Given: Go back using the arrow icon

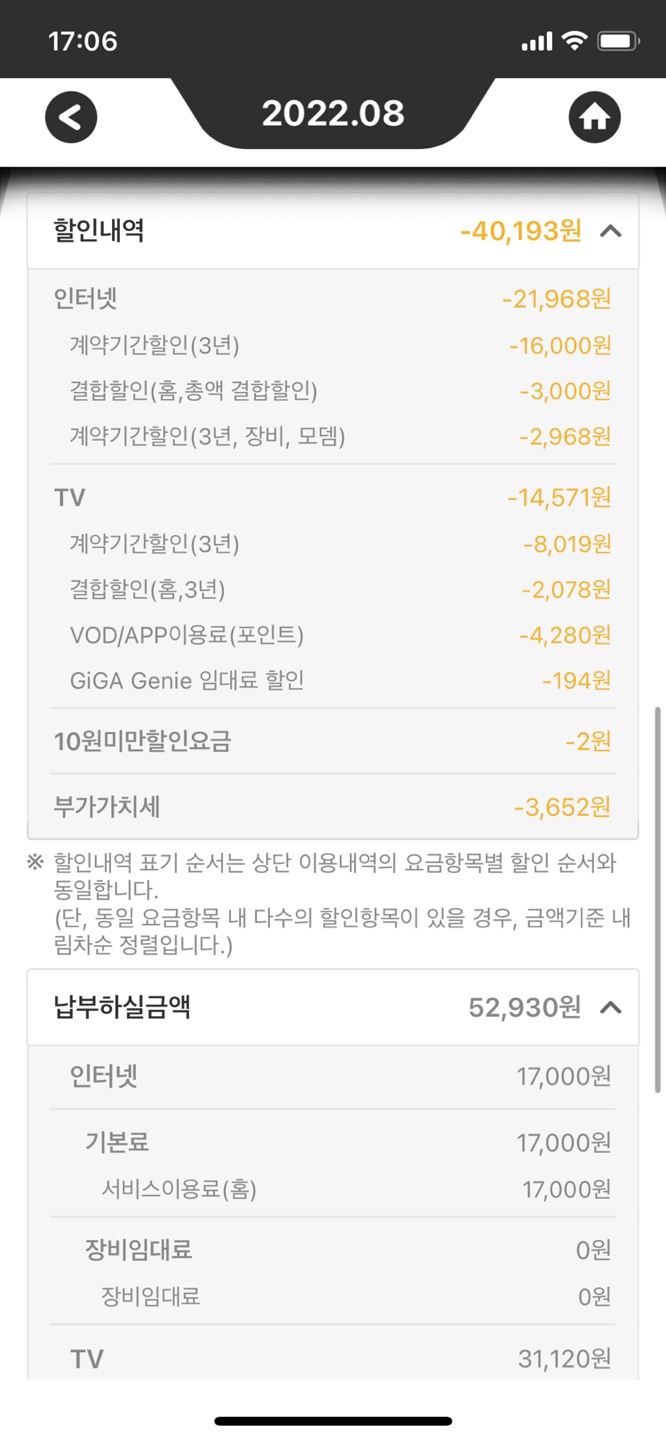Looking at the screenshot, I should (x=71, y=117).
